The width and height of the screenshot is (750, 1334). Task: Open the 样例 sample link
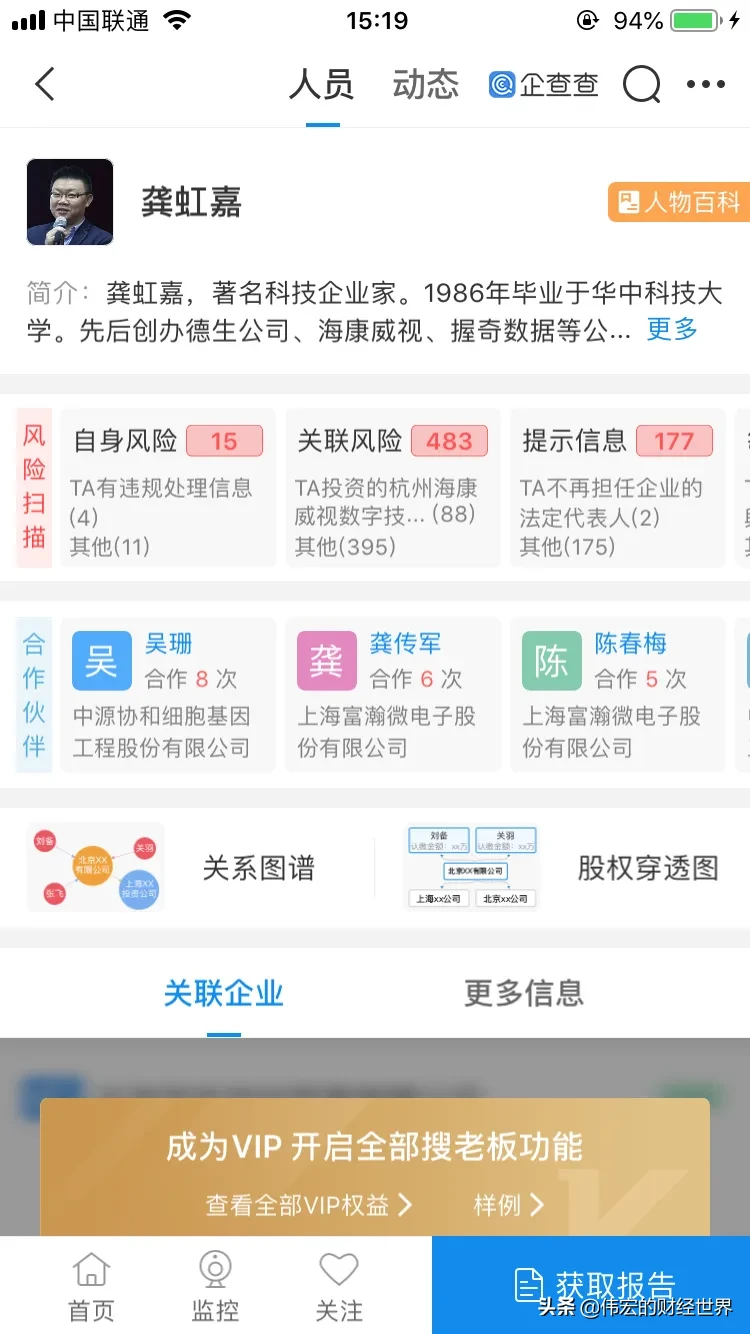508,1205
